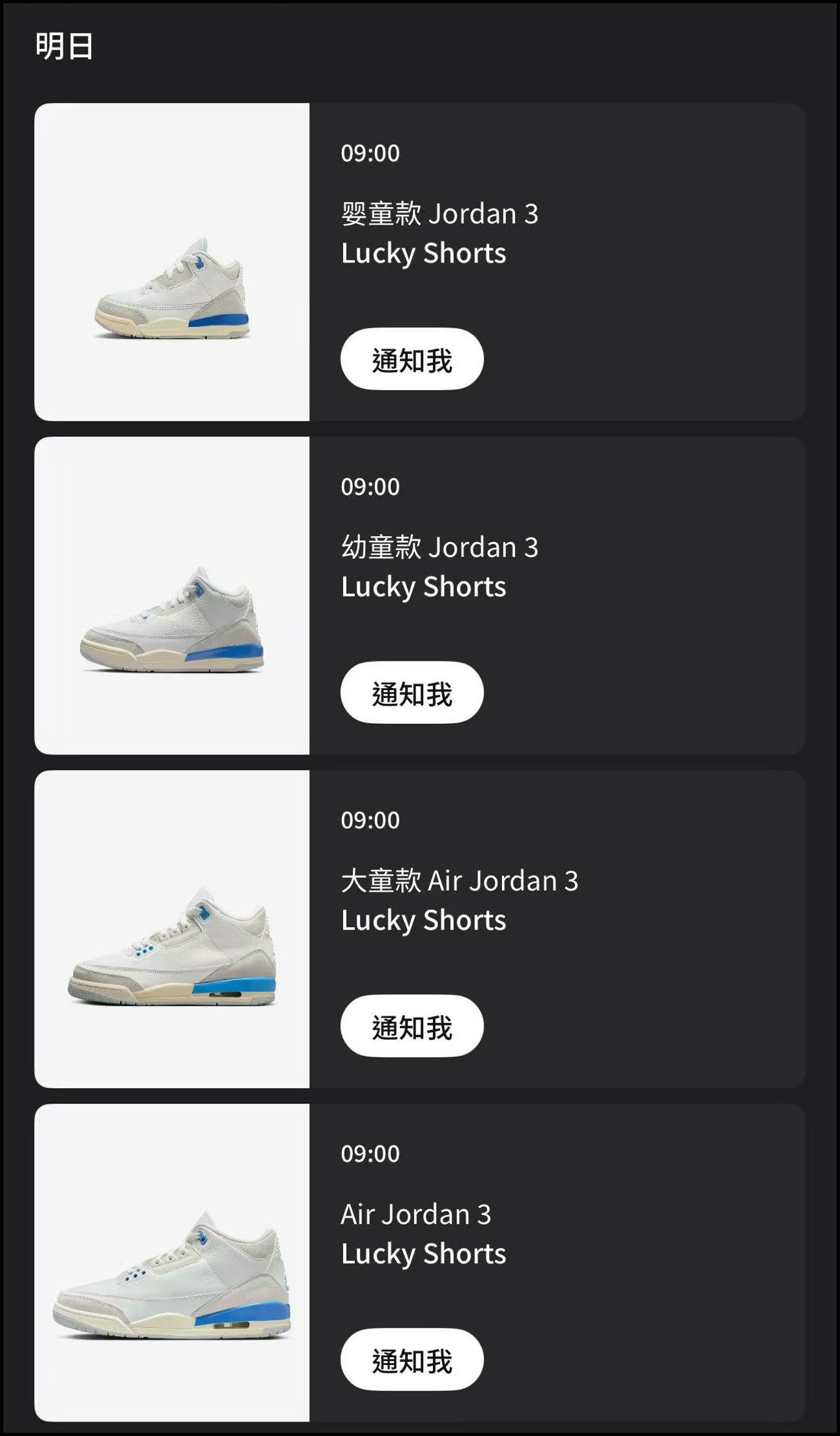Open the 幼童款 Jordan 3 shoe image
This screenshot has height=1436, width=840.
pyautogui.click(x=172, y=596)
